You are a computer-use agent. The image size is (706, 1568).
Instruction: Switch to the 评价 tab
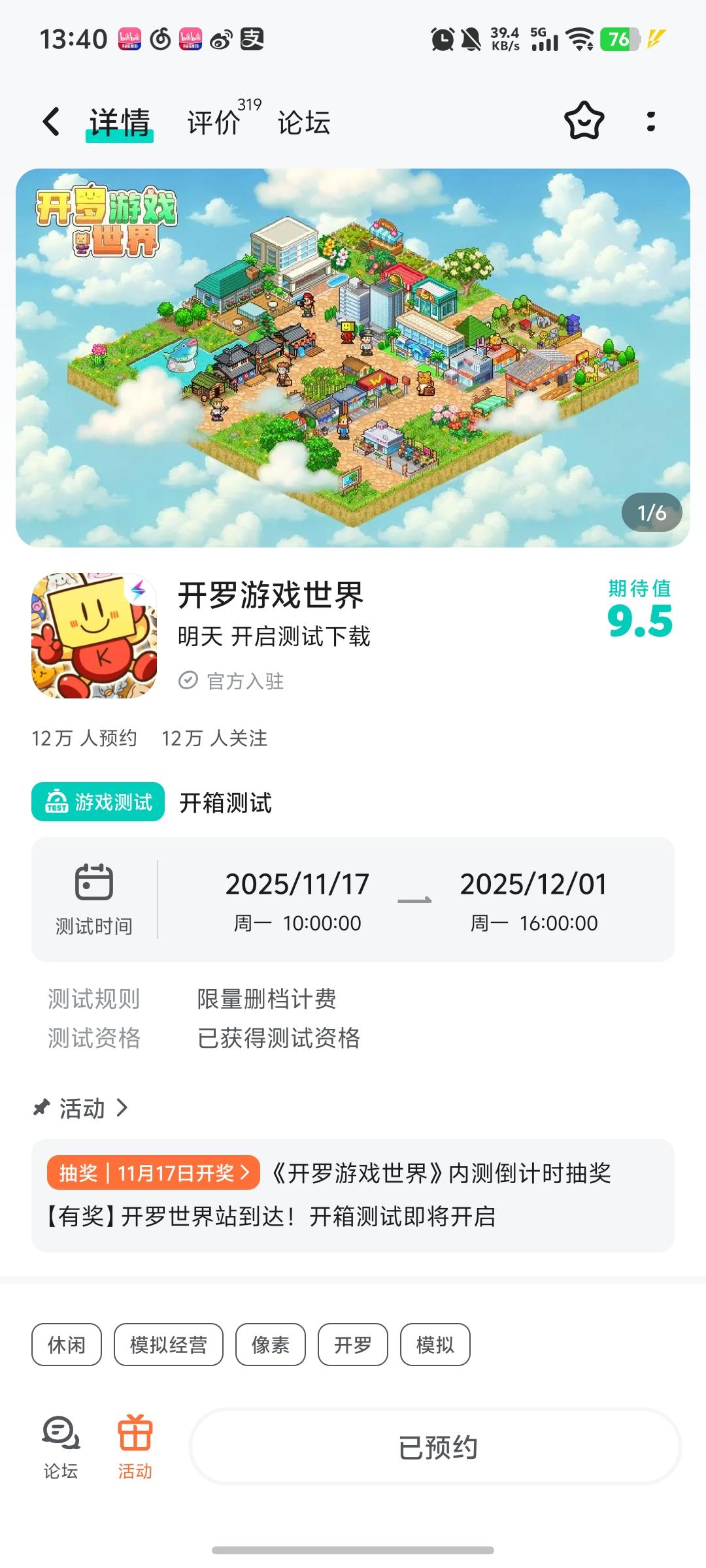click(x=213, y=122)
